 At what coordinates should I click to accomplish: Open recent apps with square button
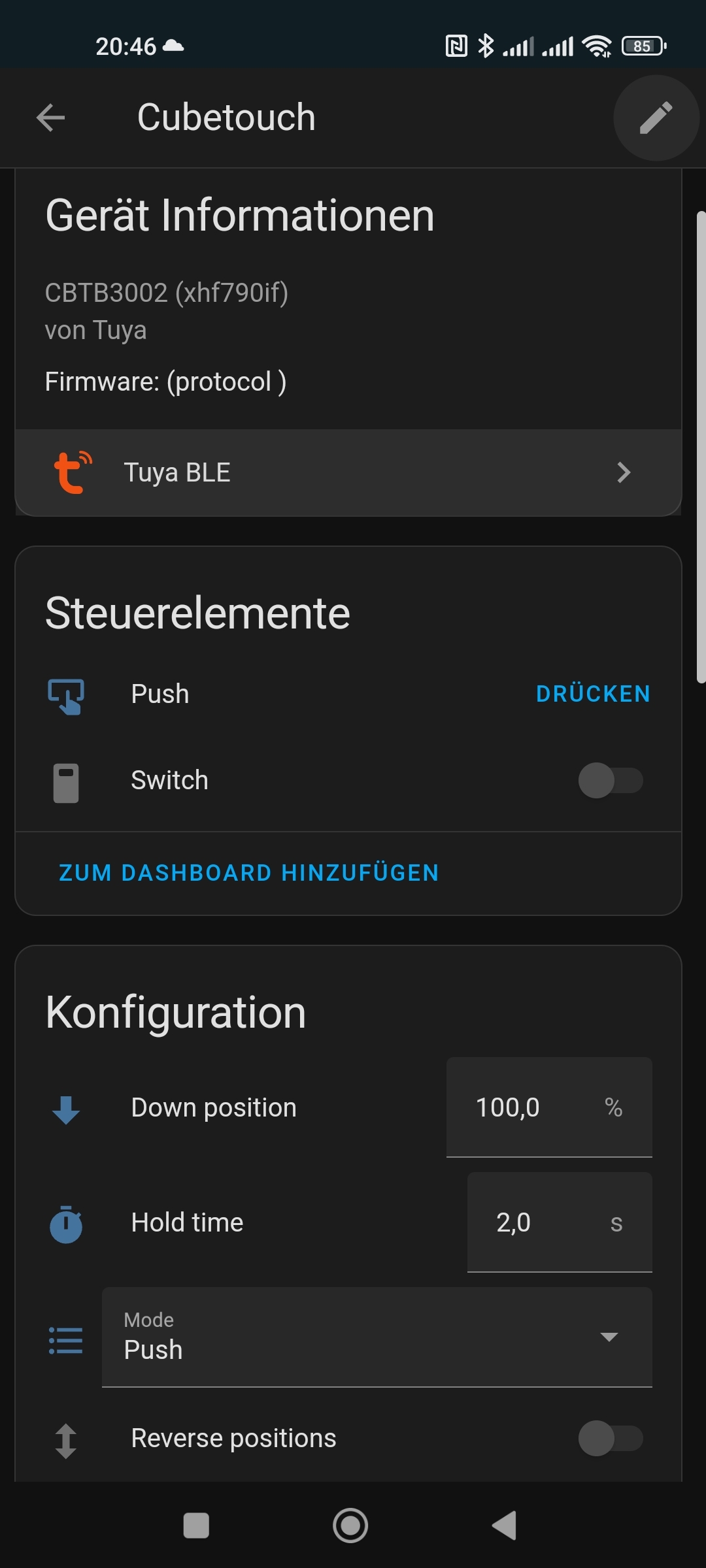click(196, 1526)
